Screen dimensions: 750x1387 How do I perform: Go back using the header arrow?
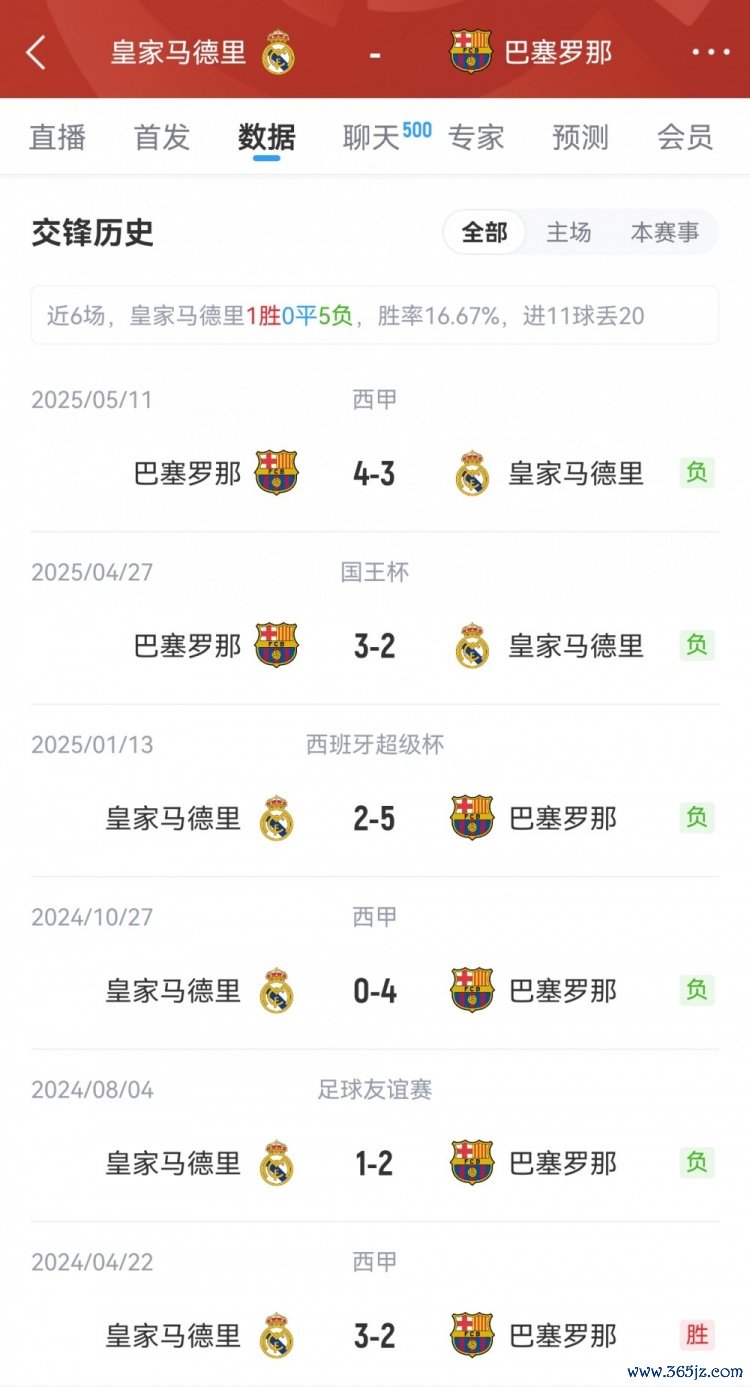pyautogui.click(x=36, y=52)
